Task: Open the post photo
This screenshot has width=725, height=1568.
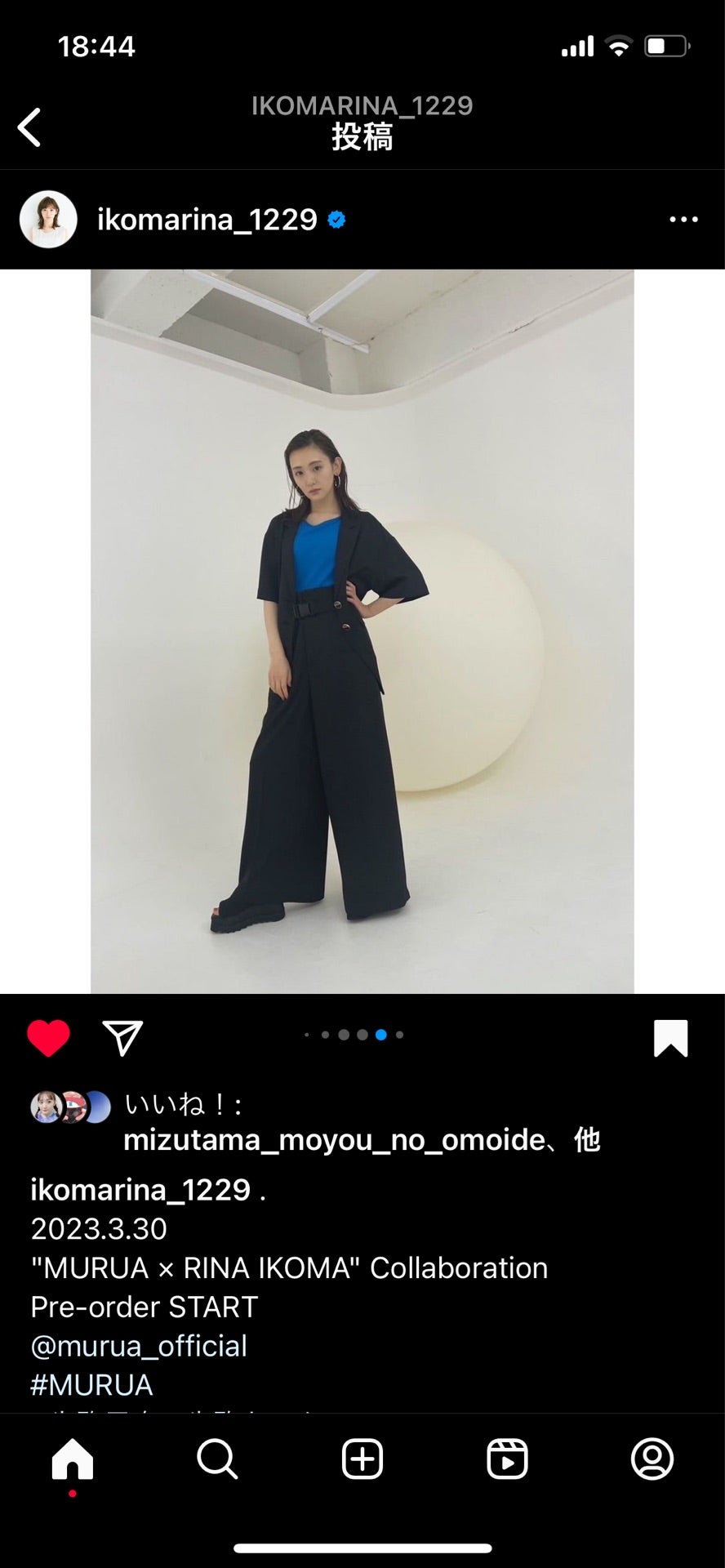Action: coord(362,631)
